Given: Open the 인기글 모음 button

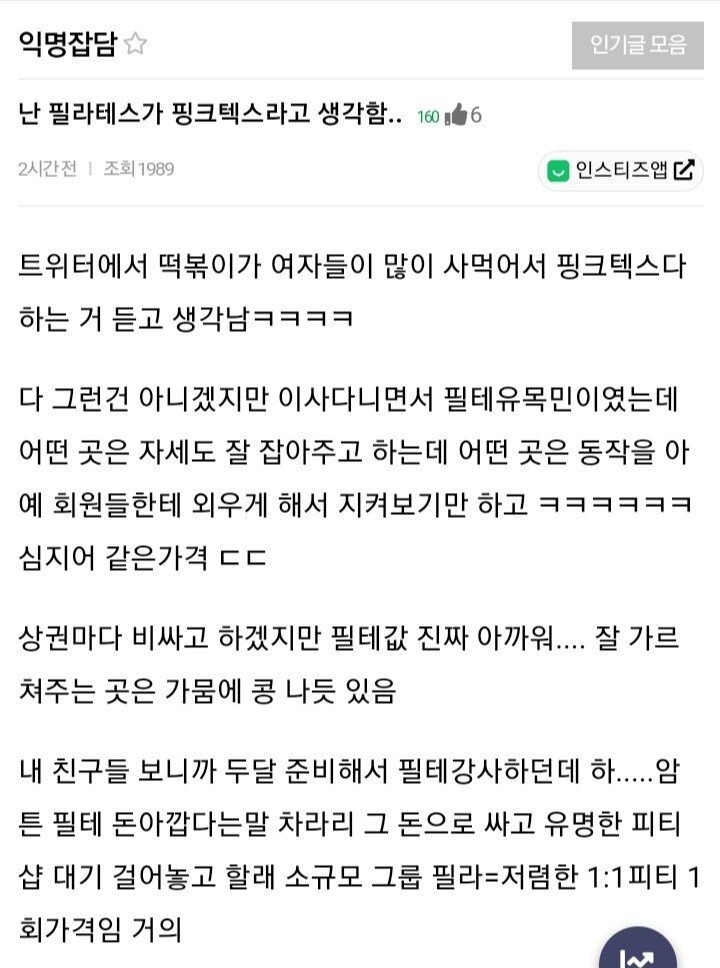Looking at the screenshot, I should 638,45.
